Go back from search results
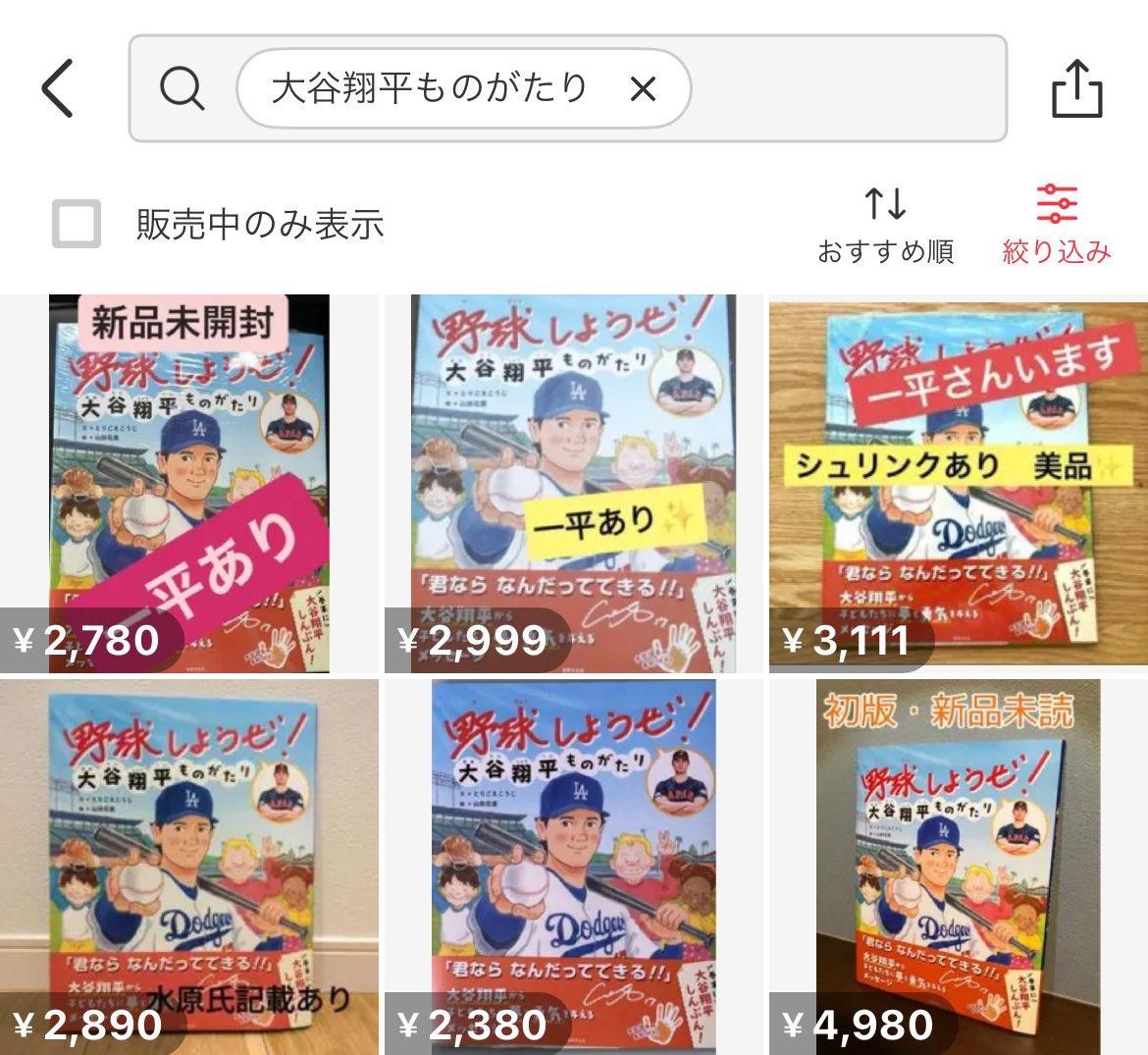Image resolution: width=1148 pixels, height=1055 pixels. [58, 88]
